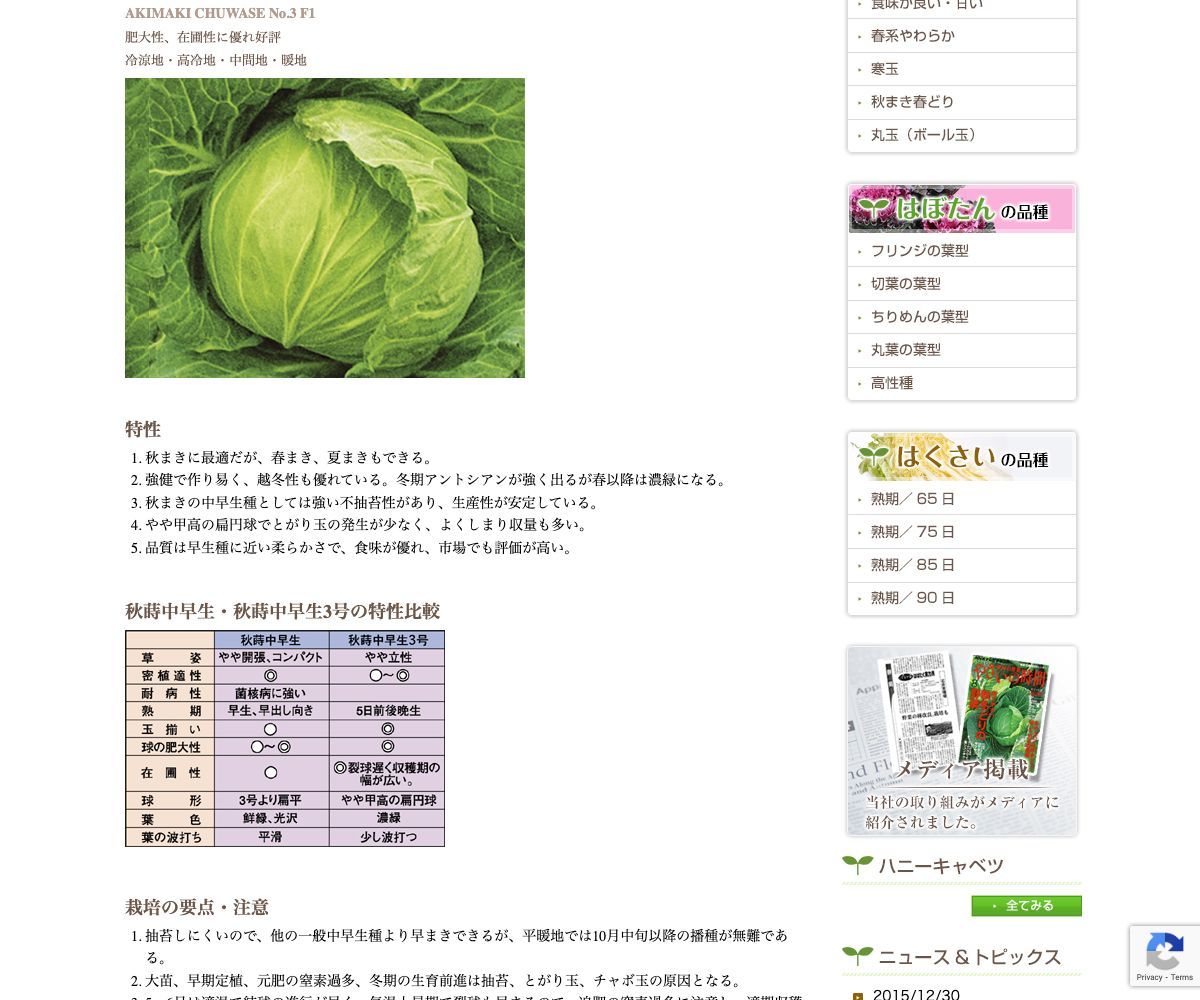Open 丸葉の葉型 category
Viewport: 1200px width, 1000px height.
[x=905, y=350]
